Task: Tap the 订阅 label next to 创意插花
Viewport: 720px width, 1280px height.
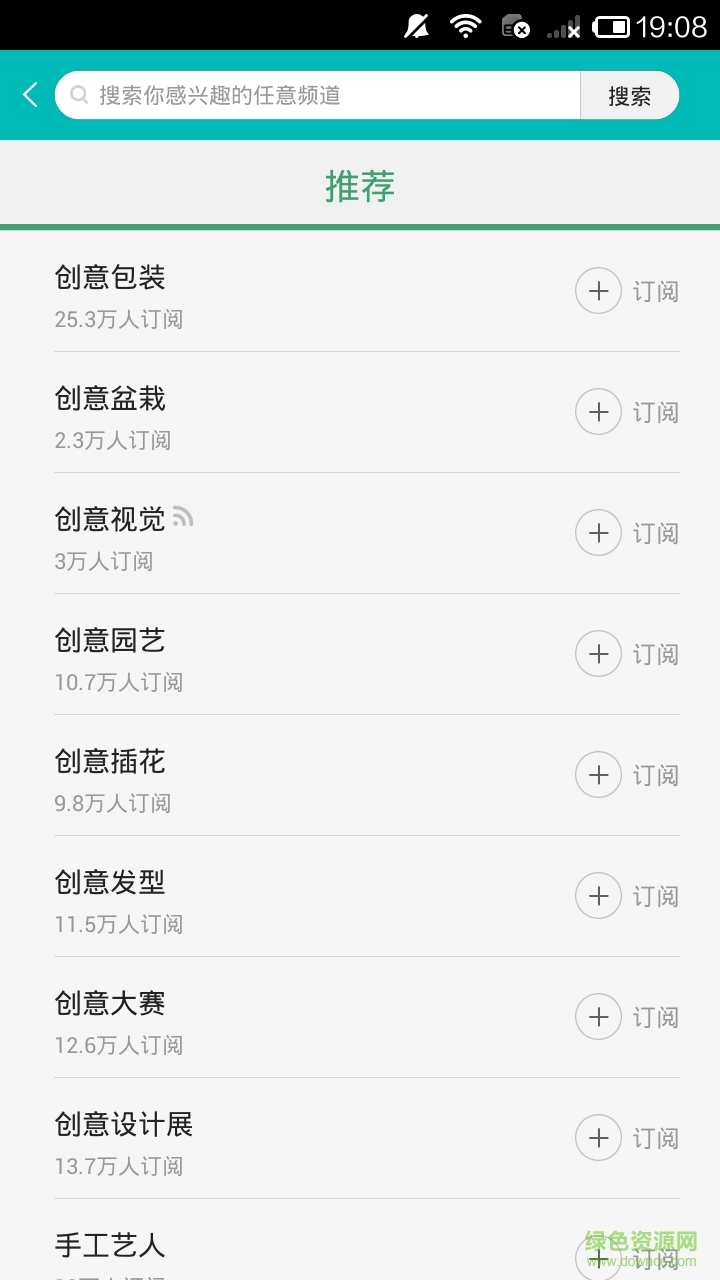Action: (656, 775)
